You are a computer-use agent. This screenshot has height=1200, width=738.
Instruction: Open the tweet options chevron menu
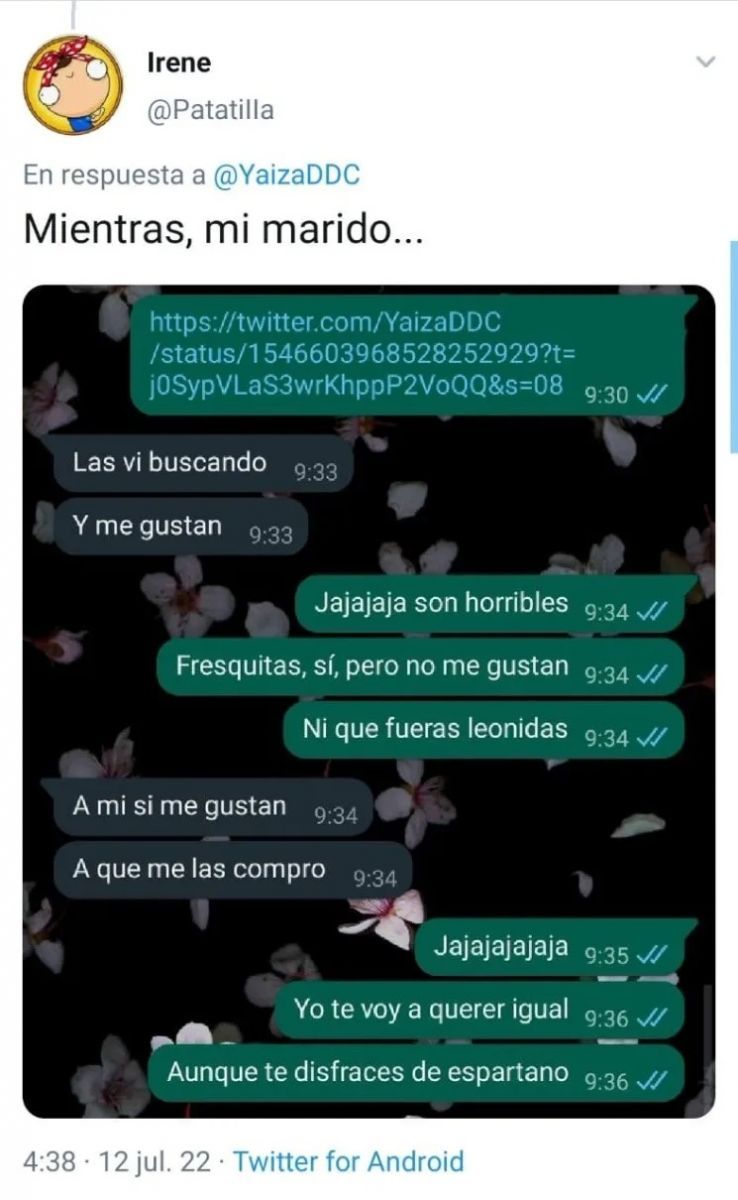[x=705, y=62]
